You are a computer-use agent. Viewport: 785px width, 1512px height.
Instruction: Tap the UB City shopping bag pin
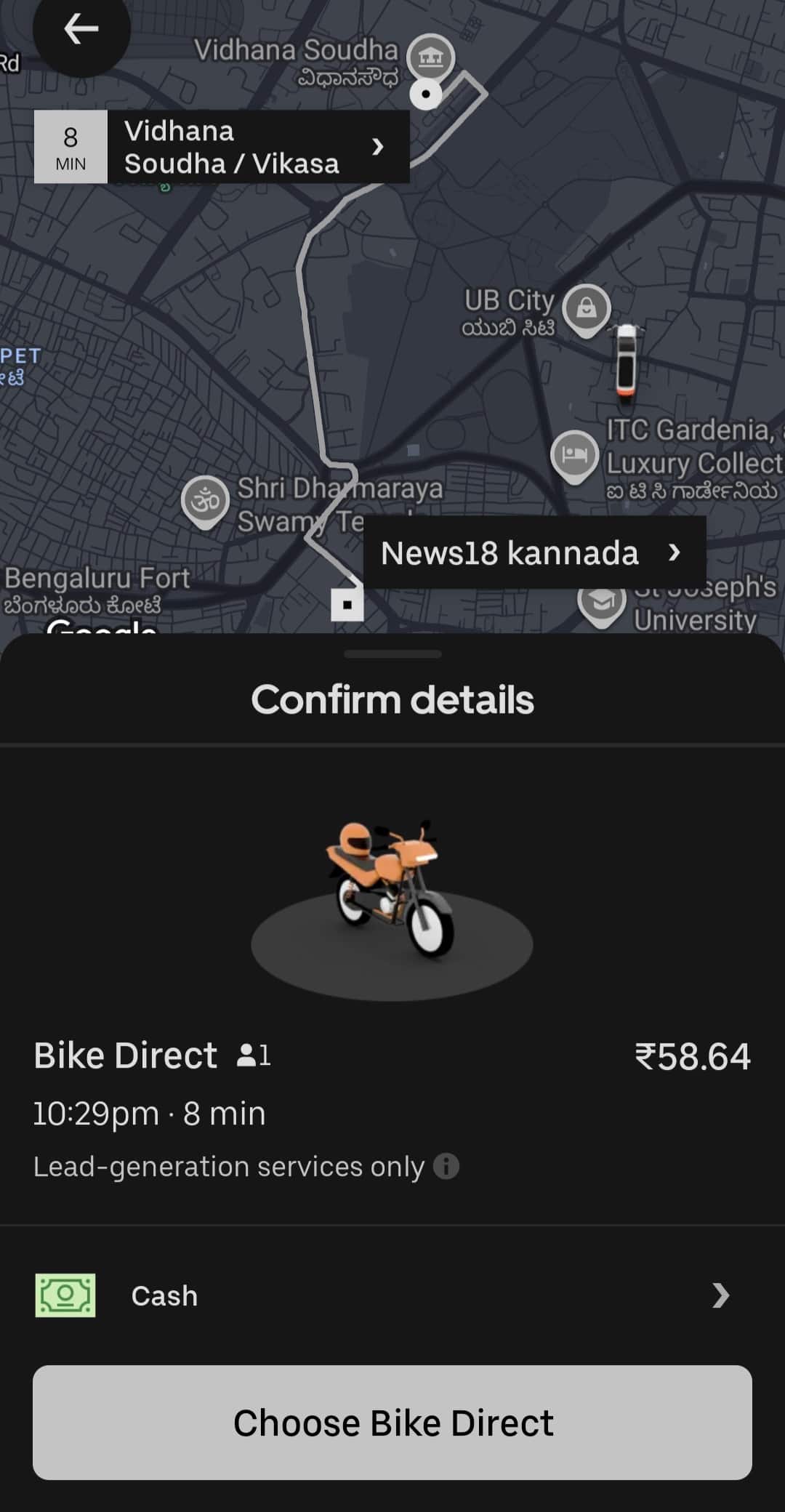(x=586, y=307)
